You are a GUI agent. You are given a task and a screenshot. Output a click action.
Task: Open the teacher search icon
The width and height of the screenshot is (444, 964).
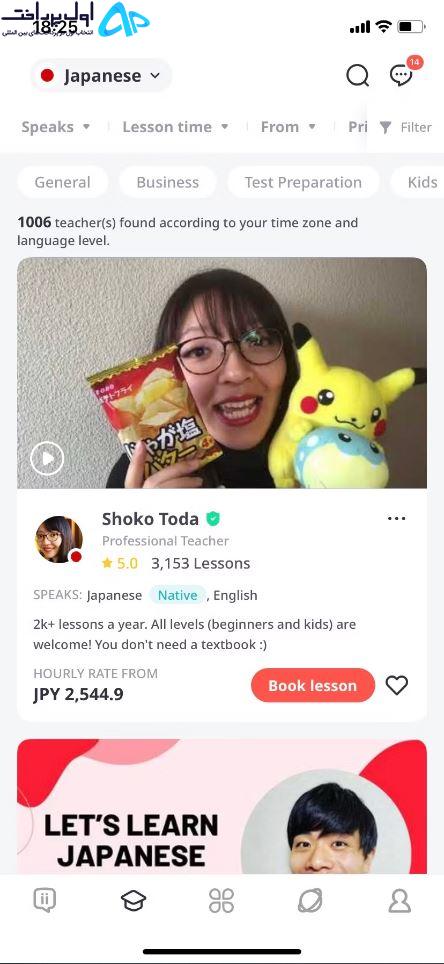pos(357,76)
